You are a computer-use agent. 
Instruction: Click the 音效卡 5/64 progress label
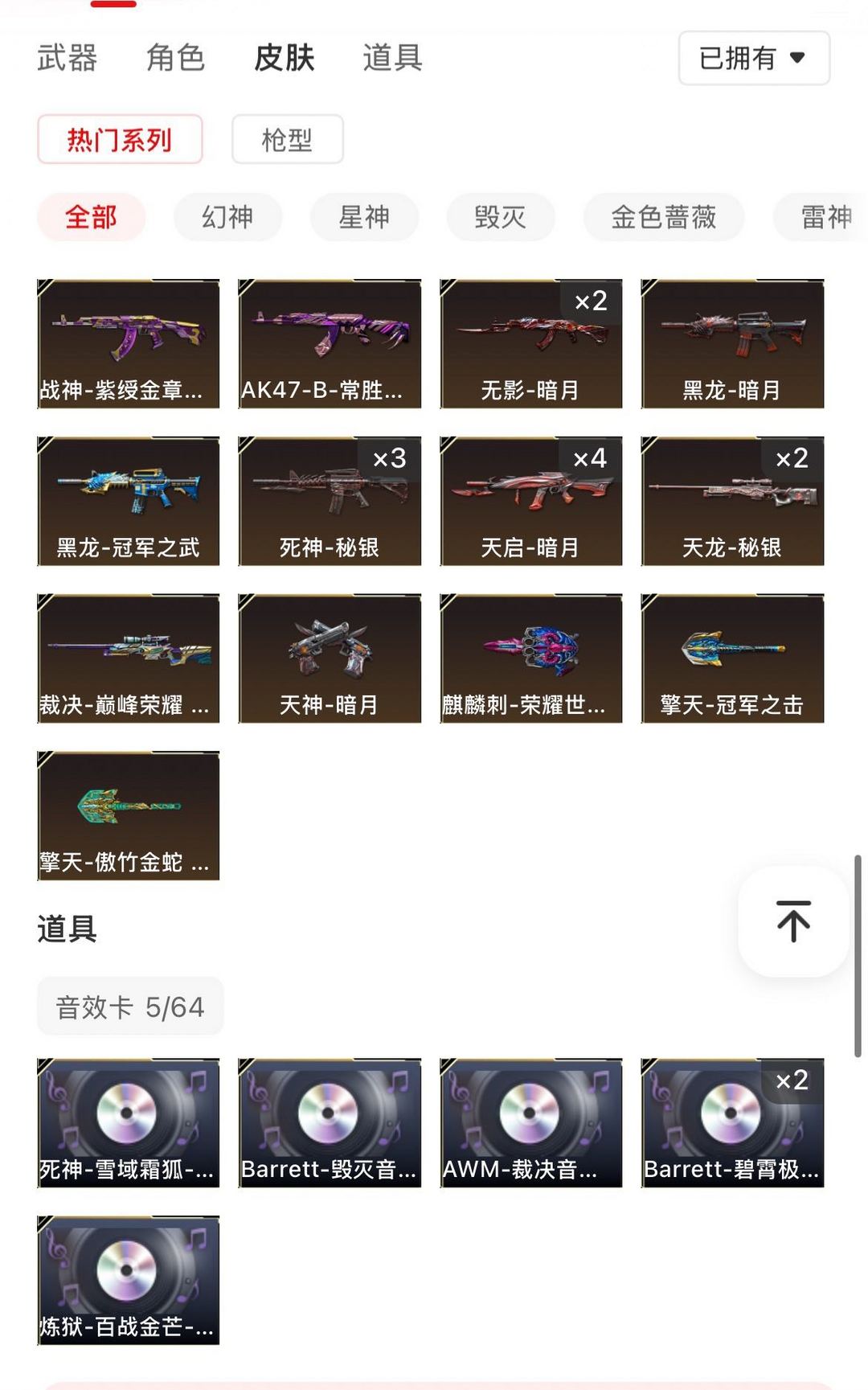130,1005
